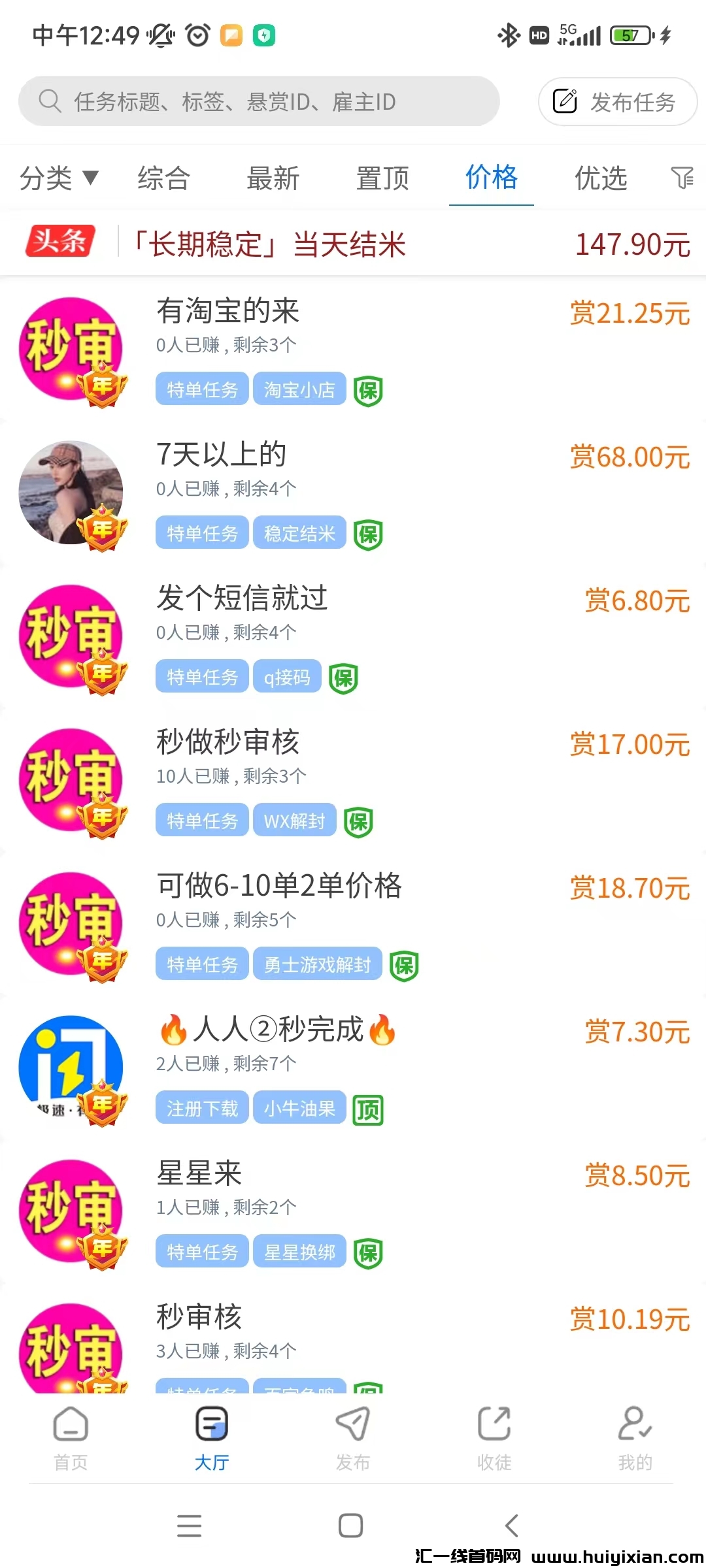Switch to the 优选 tab
Image resolution: width=706 pixels, height=1568 pixels.
(601, 178)
